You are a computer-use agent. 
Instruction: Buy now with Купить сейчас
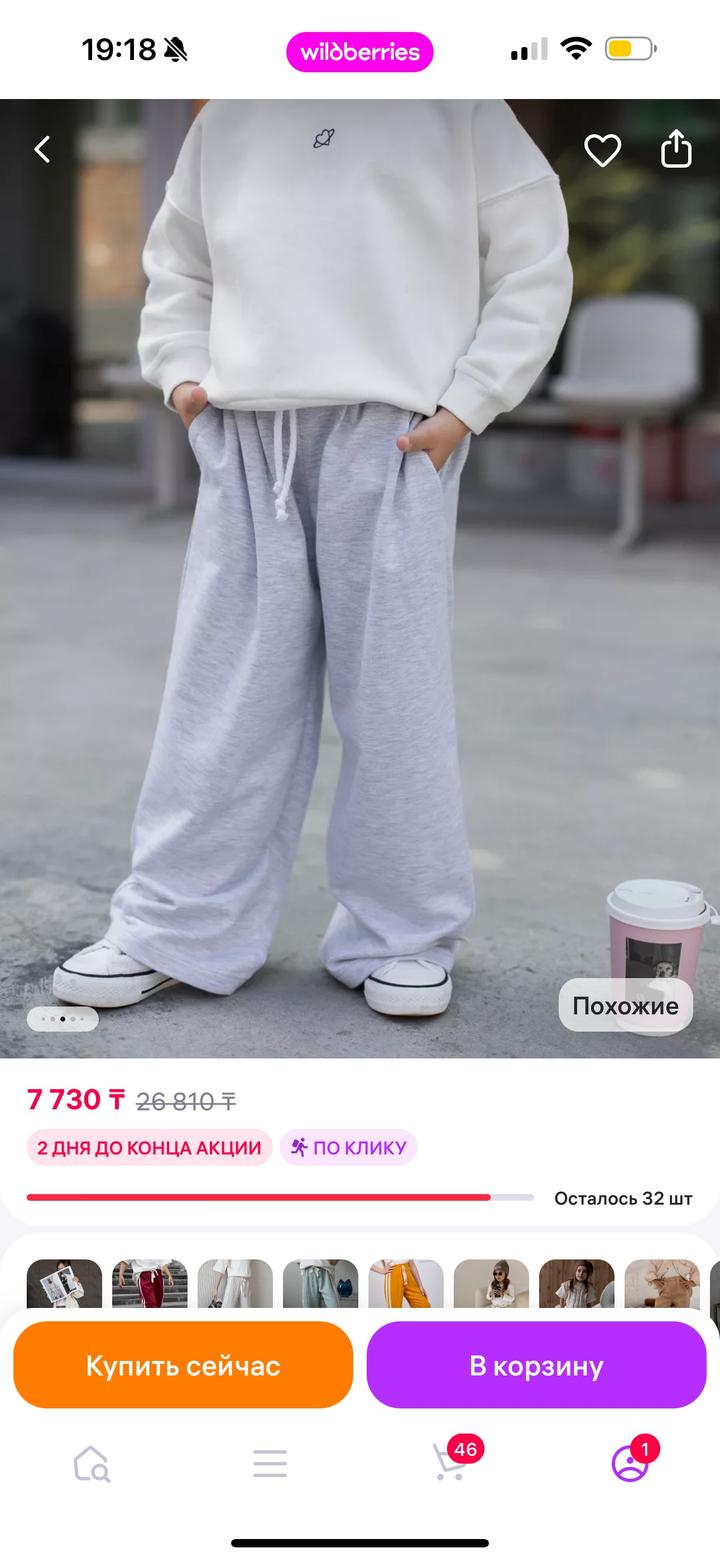tap(183, 1365)
